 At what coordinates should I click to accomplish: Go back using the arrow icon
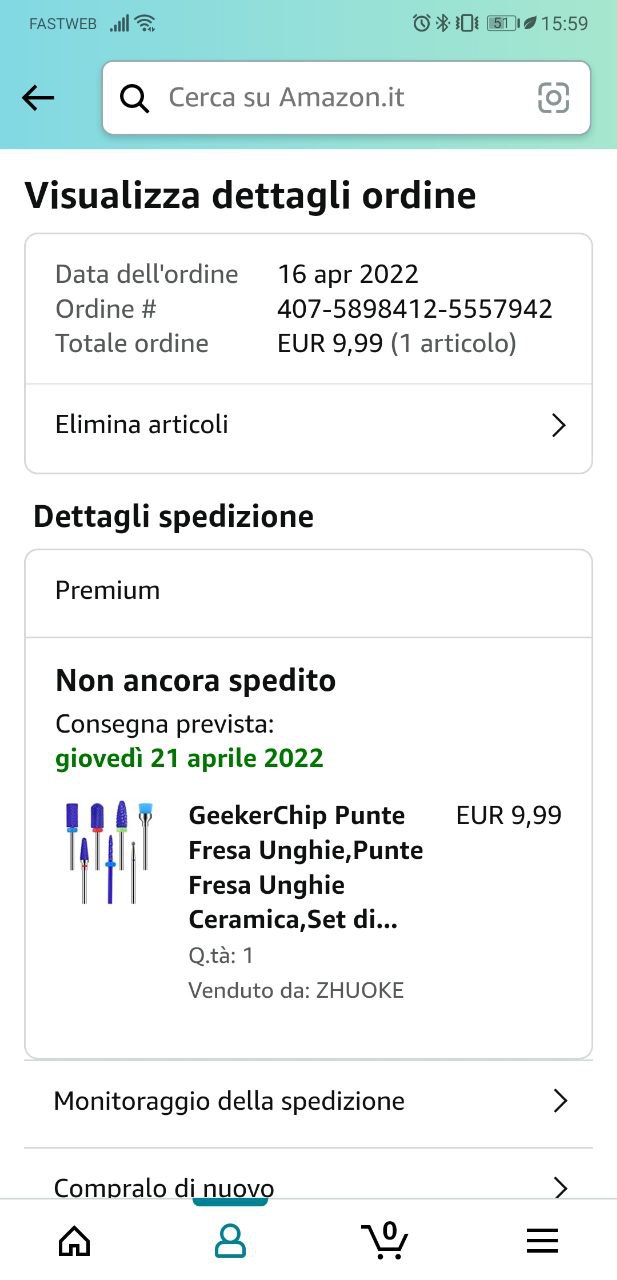click(x=38, y=97)
